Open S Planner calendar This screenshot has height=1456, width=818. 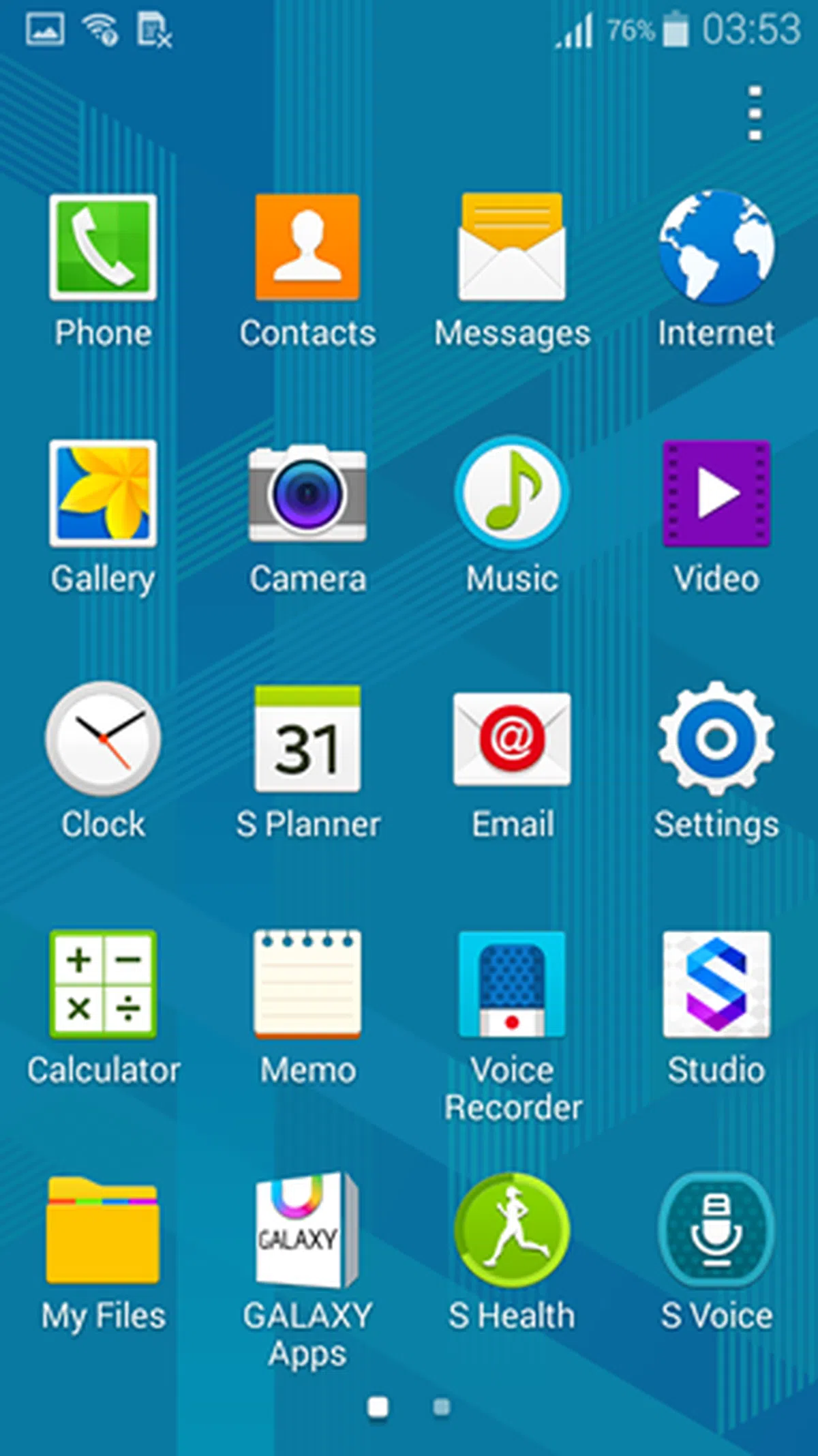(x=307, y=739)
